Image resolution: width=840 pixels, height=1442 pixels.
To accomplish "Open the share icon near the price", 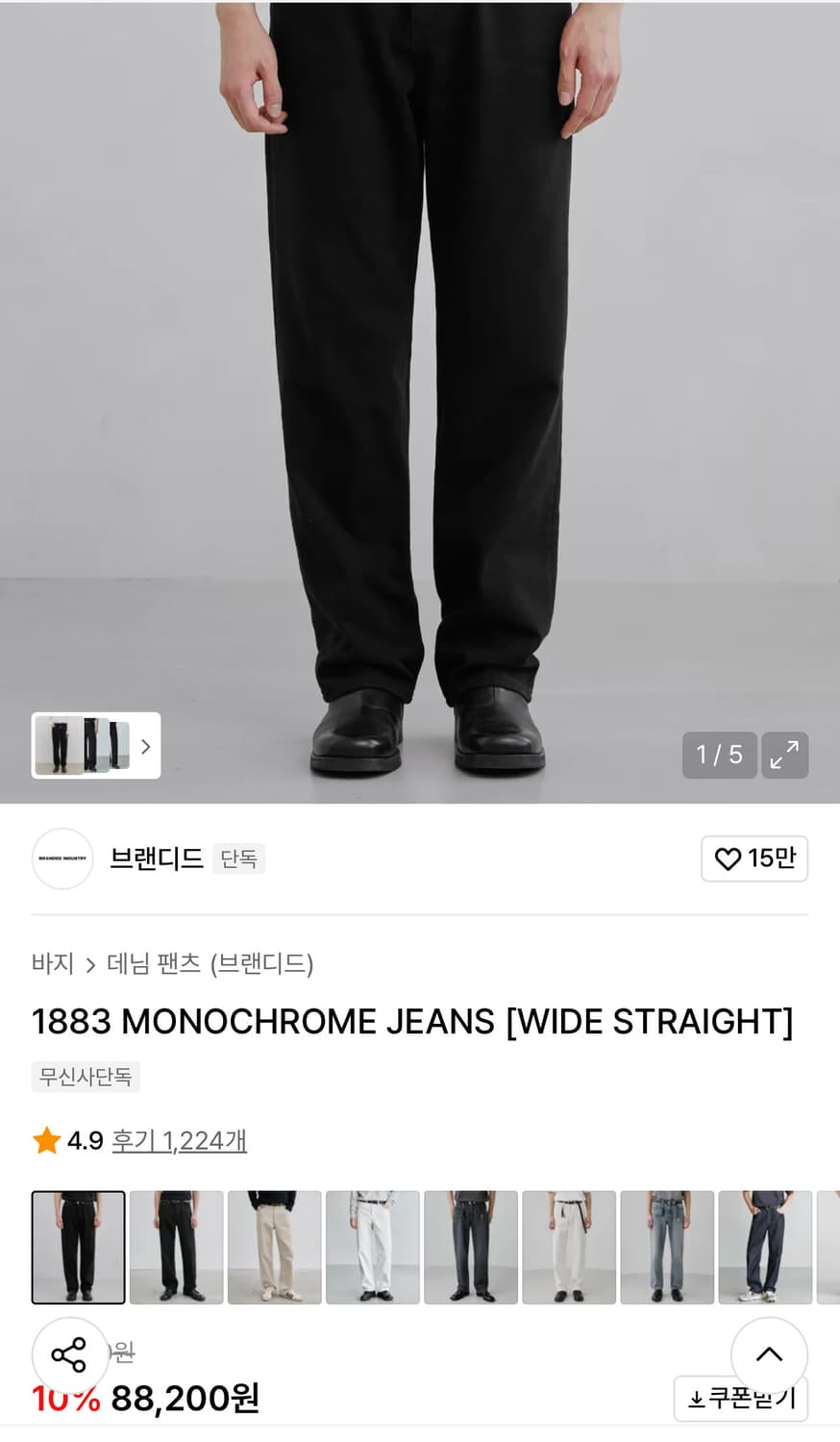I will tap(69, 1355).
